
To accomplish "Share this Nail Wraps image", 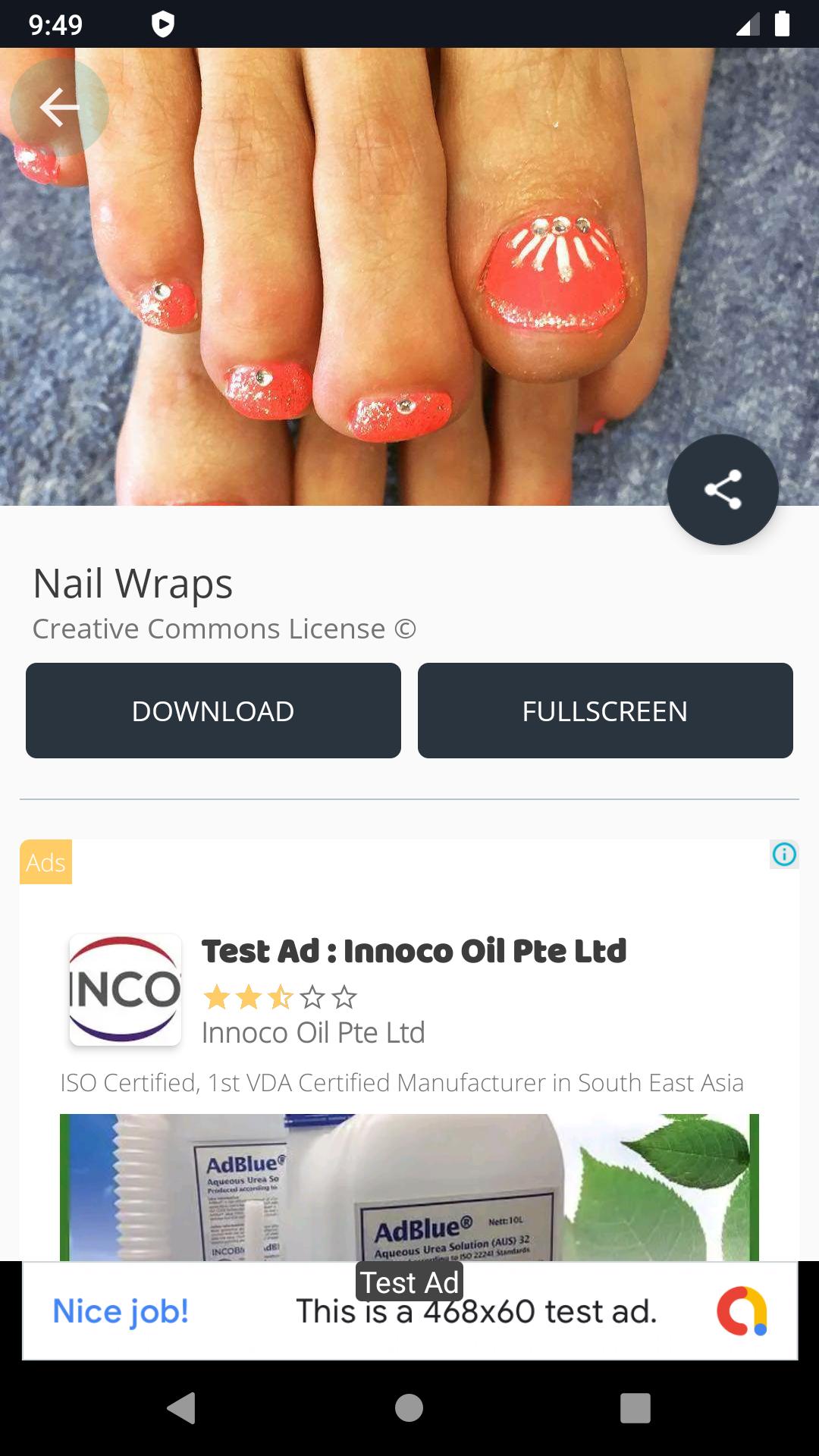I will [723, 490].
